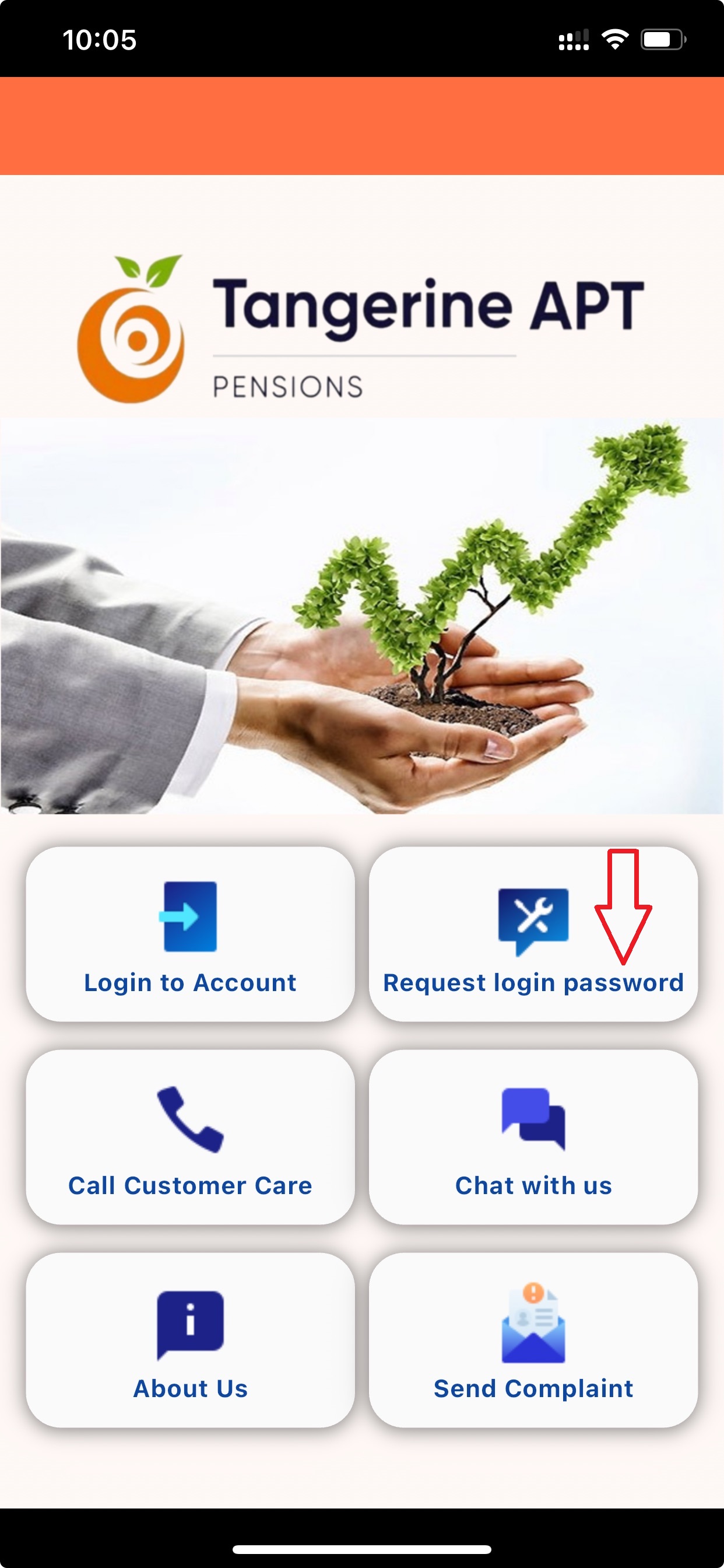Tap Call Customer Care
The width and height of the screenshot is (724, 1568).
190,1136
